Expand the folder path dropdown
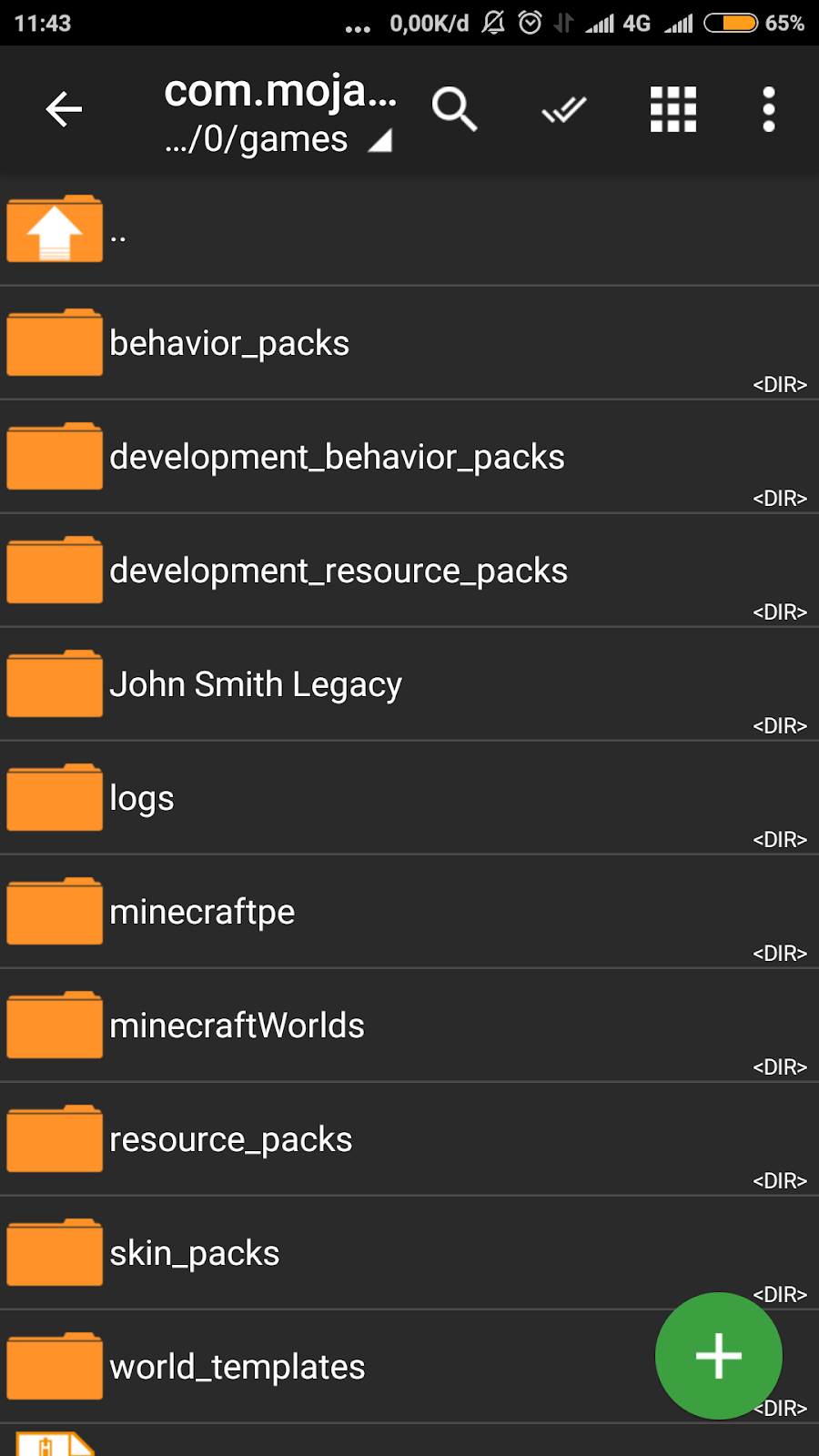The image size is (819, 1456). pos(380,140)
